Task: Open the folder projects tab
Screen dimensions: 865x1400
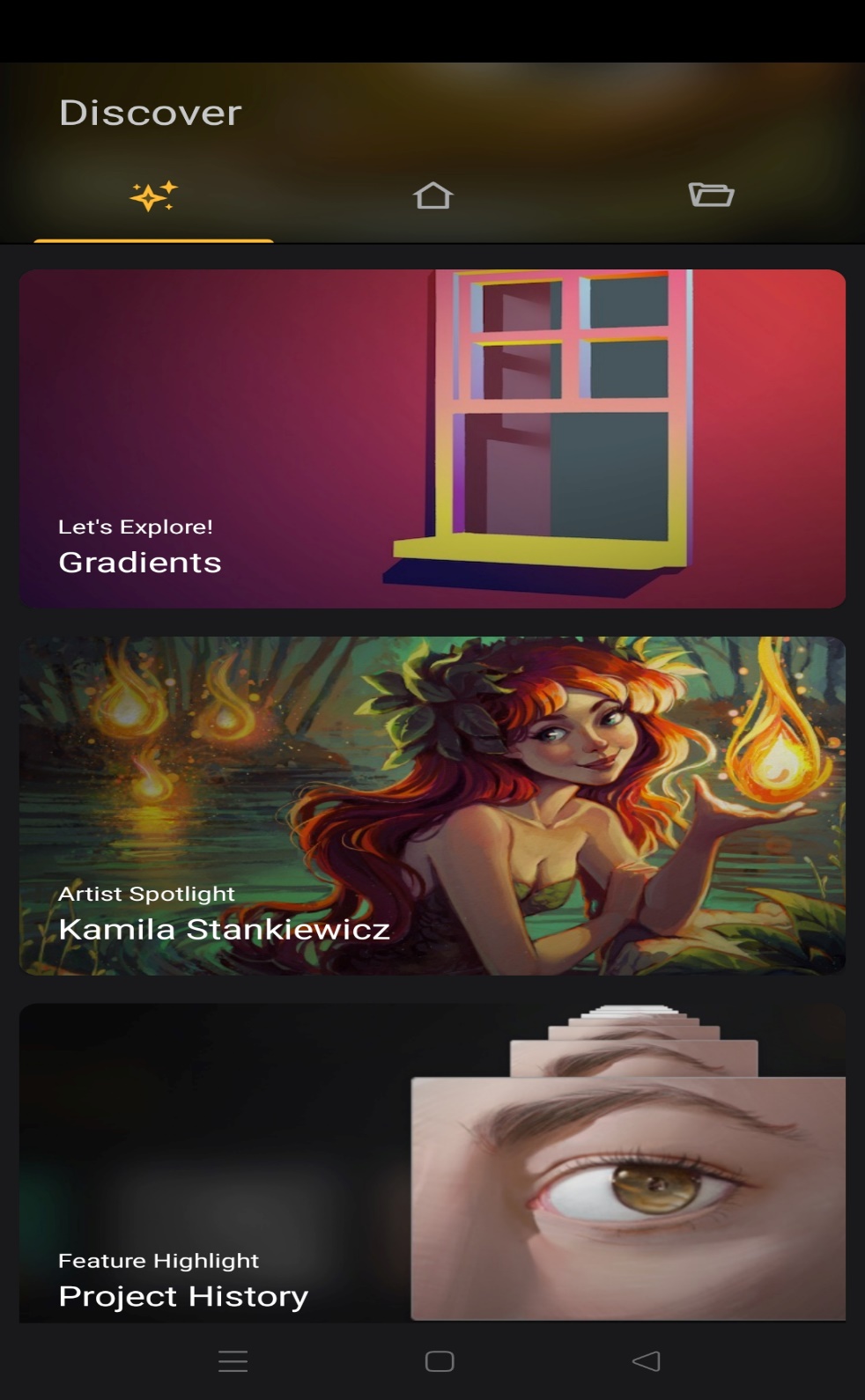Action: (711, 194)
